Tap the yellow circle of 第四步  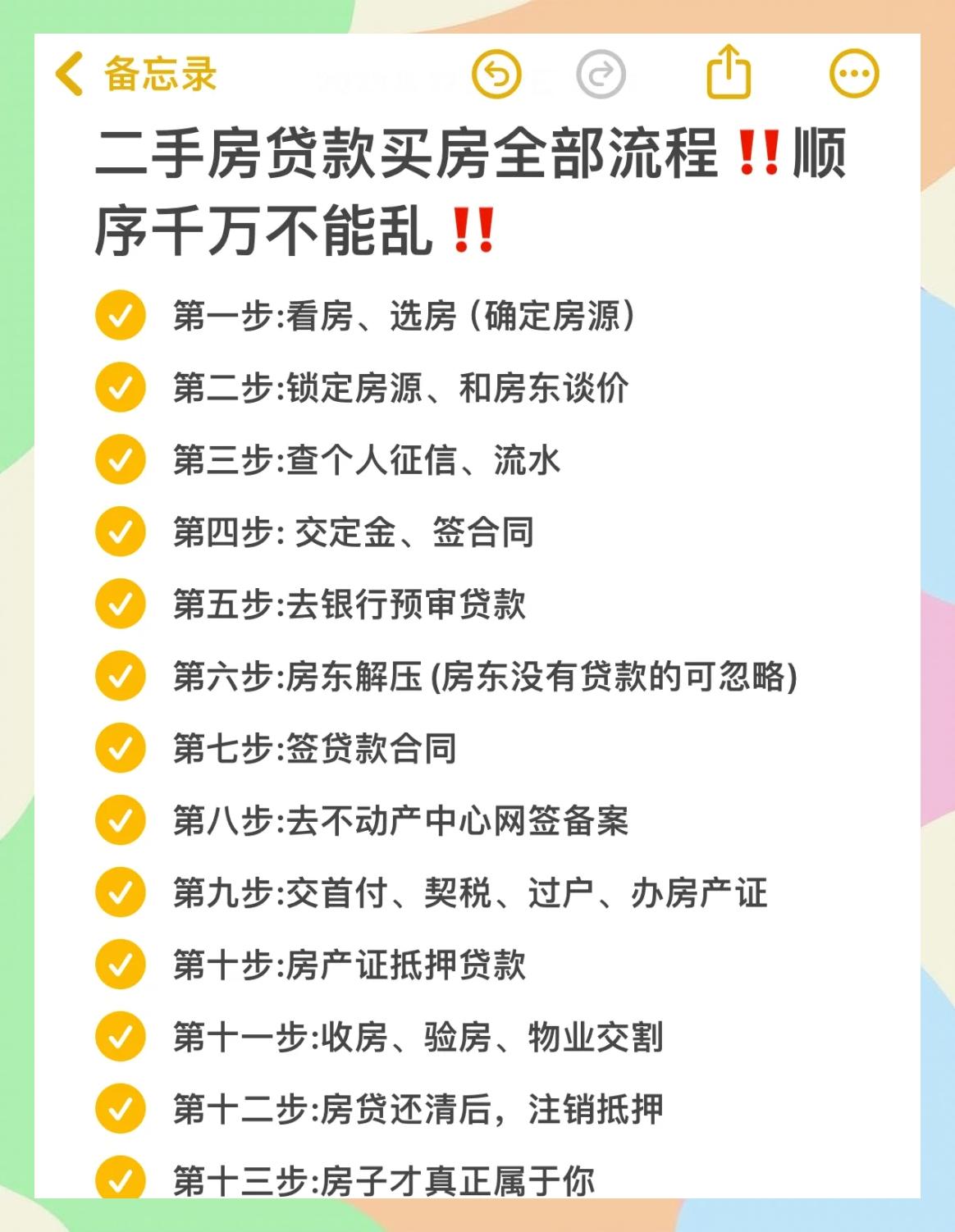[119, 531]
